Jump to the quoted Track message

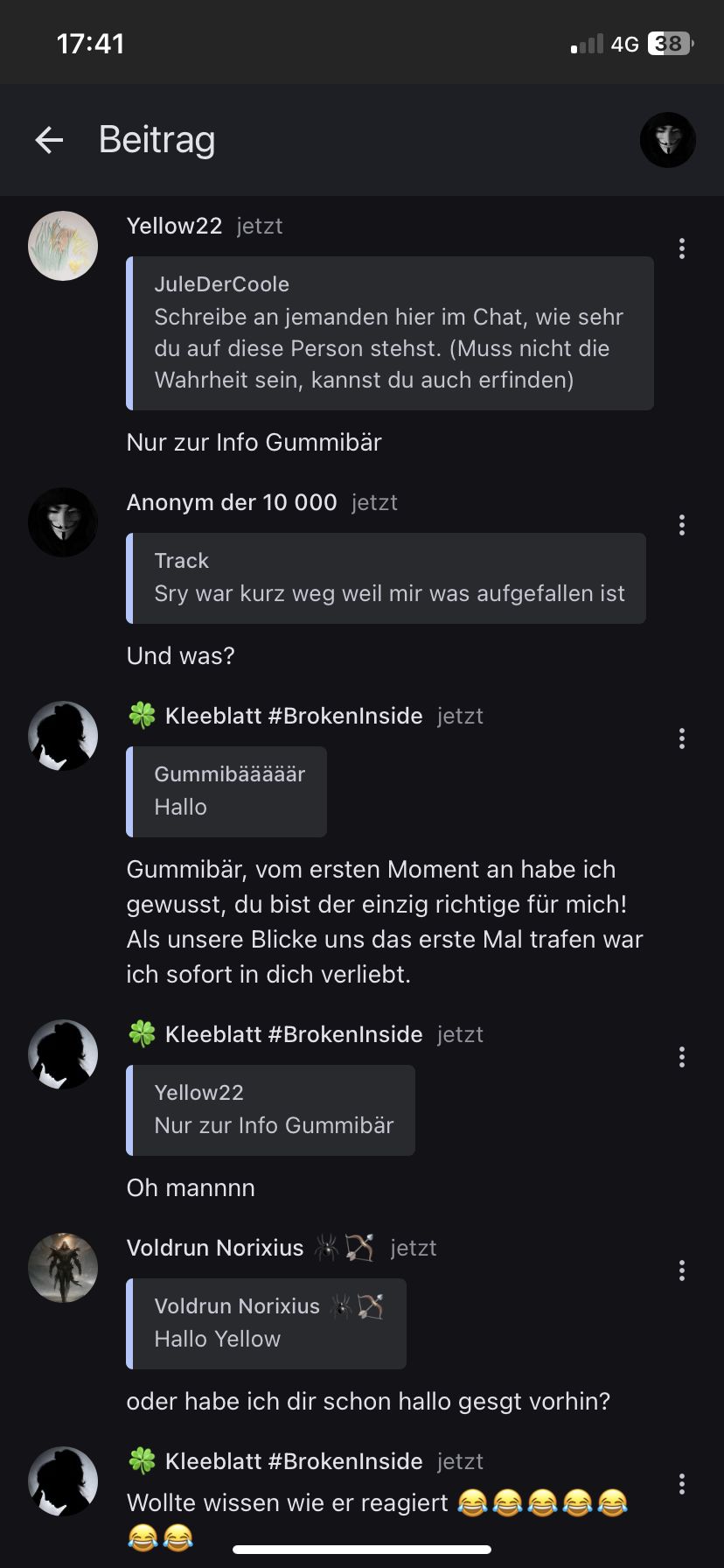[x=386, y=578]
